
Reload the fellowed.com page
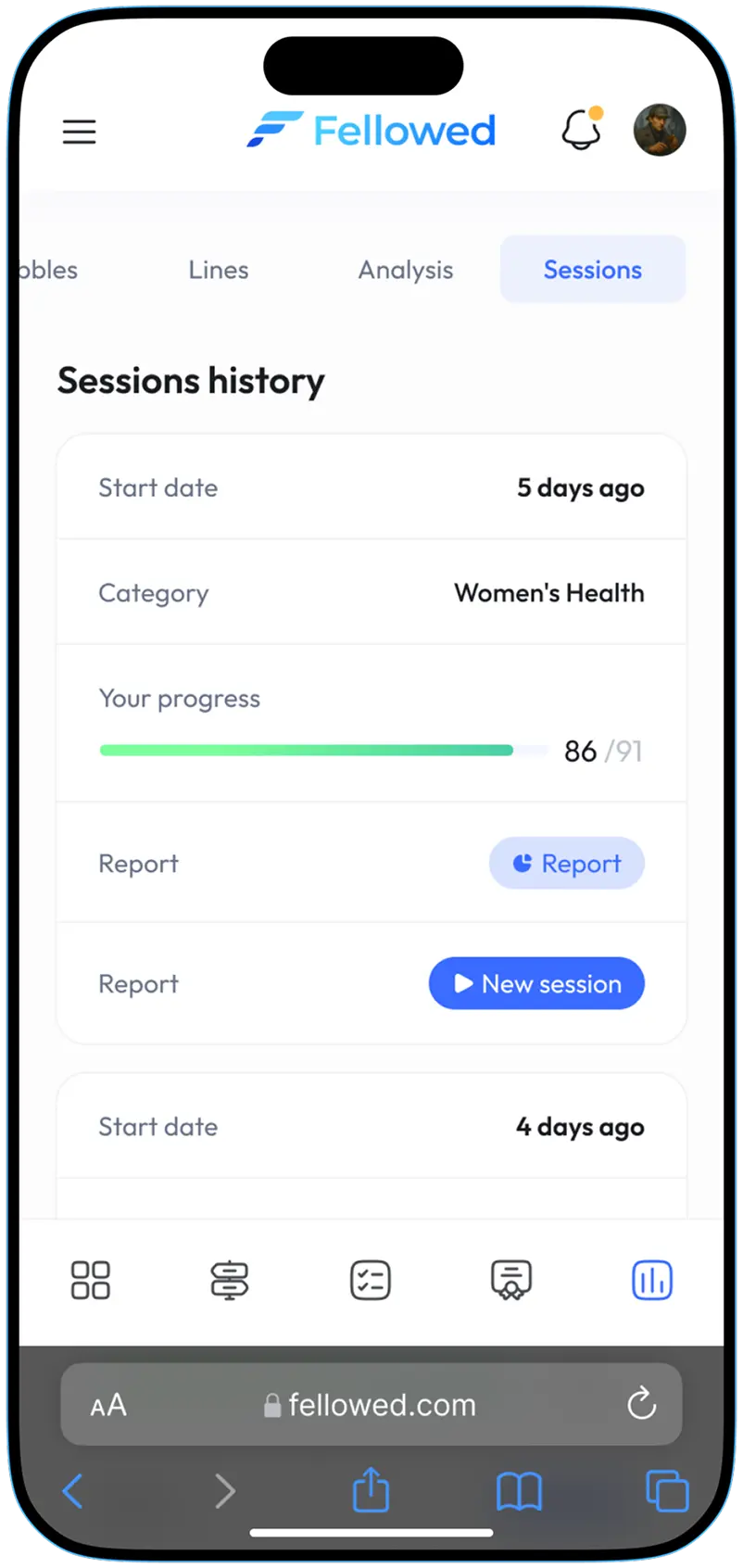point(641,1404)
